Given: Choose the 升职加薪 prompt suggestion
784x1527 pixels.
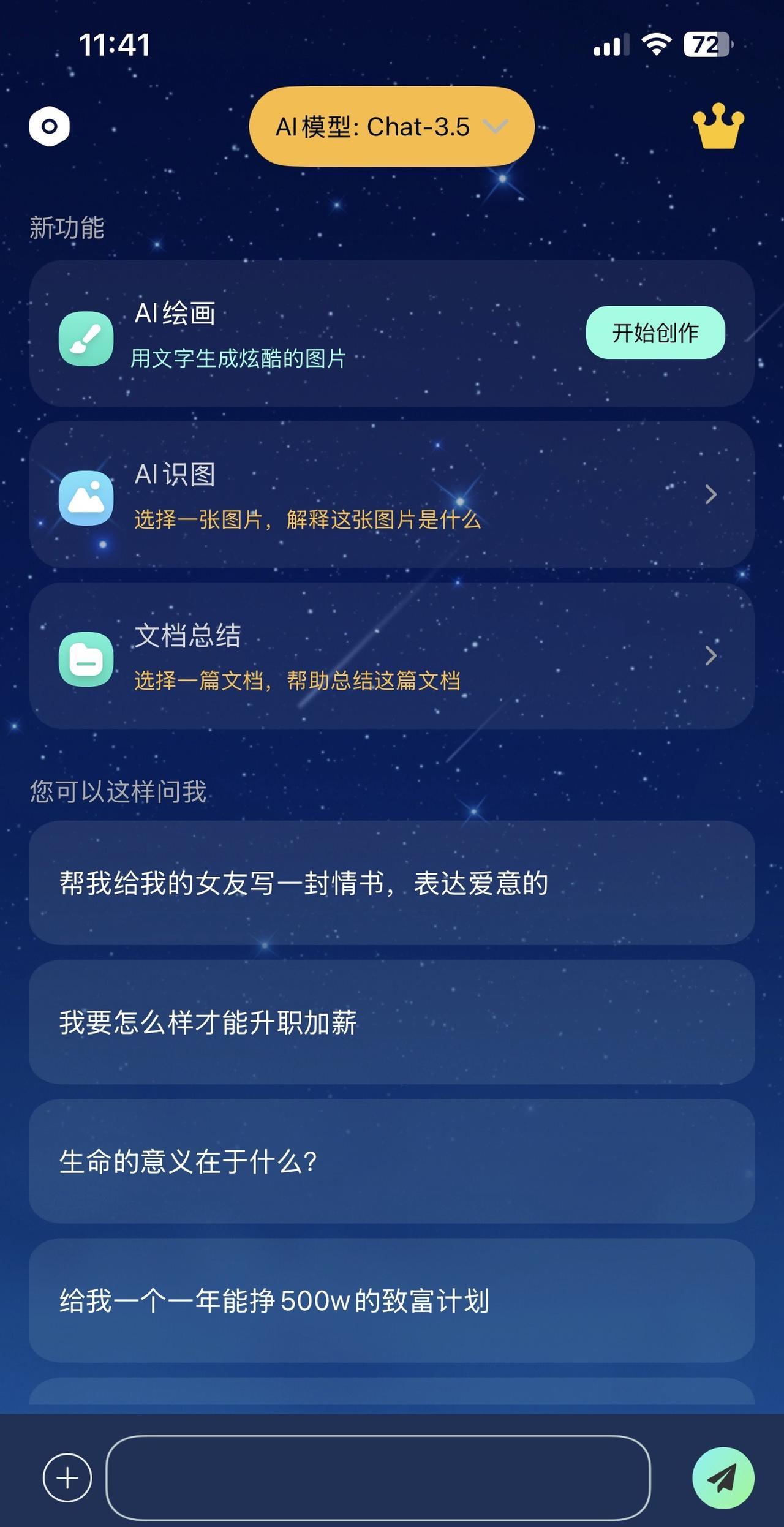Looking at the screenshot, I should (x=392, y=1022).
